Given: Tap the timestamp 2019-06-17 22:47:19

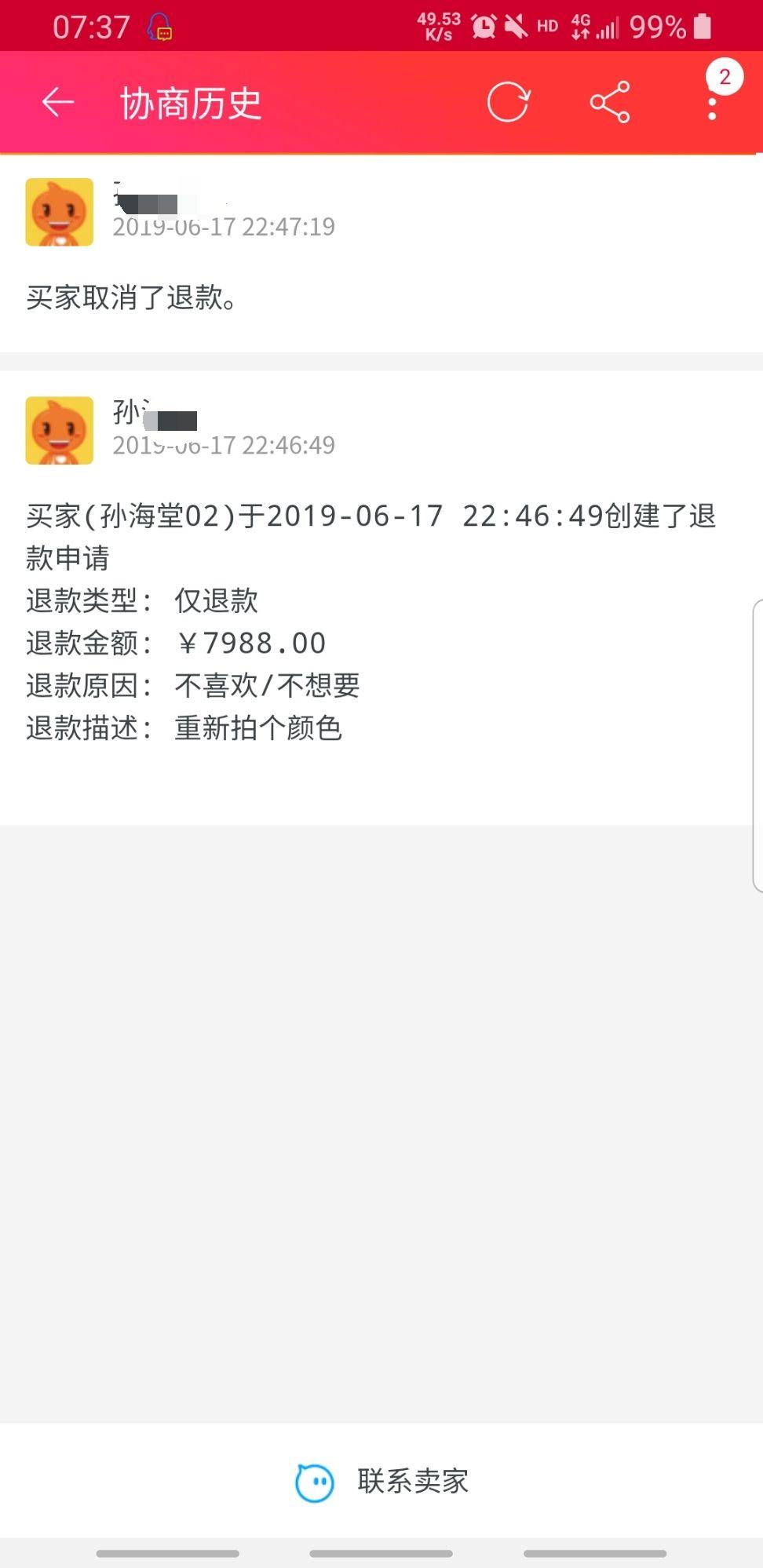Looking at the screenshot, I should click(224, 227).
